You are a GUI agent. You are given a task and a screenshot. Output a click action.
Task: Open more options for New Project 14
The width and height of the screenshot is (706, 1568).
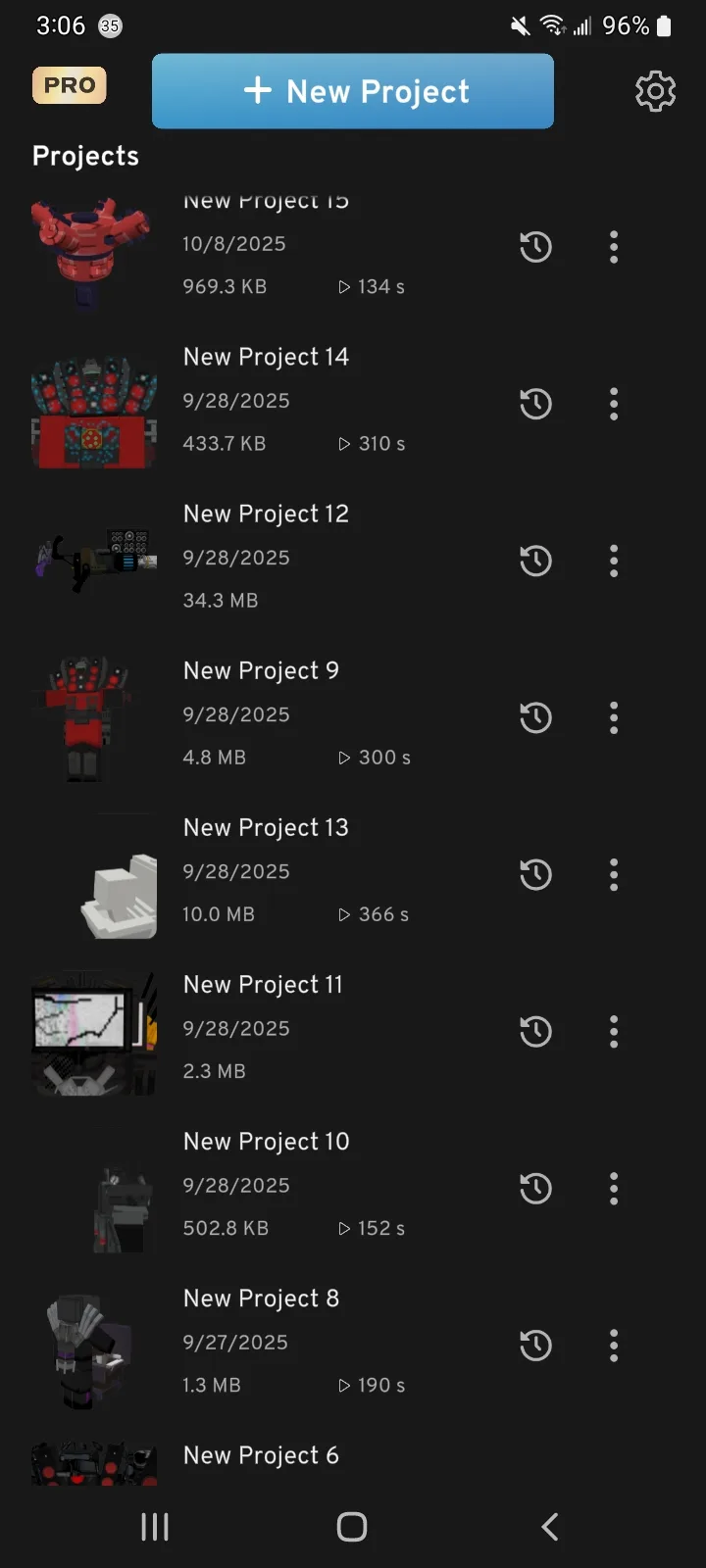(614, 404)
